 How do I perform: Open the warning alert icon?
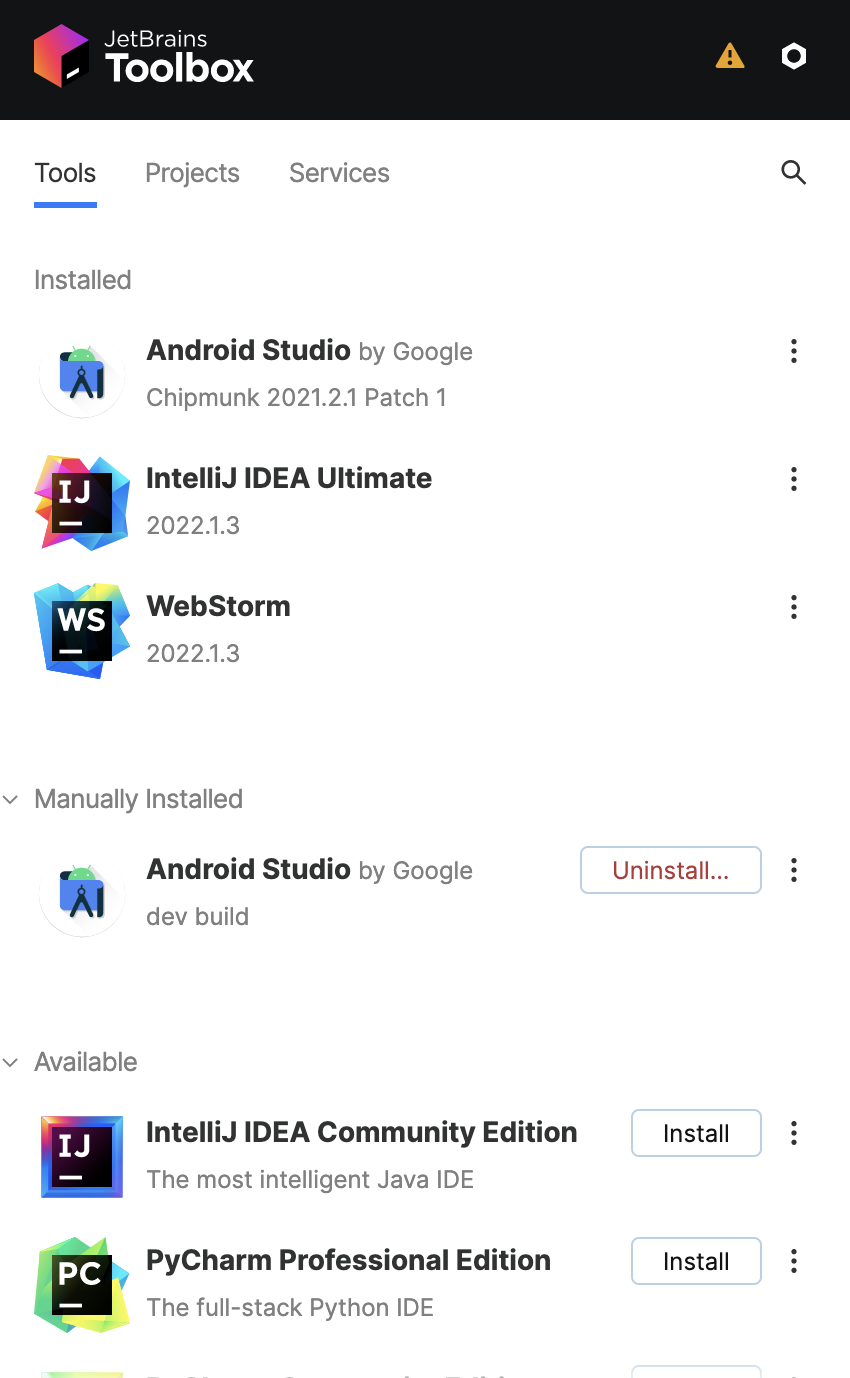[x=730, y=56]
